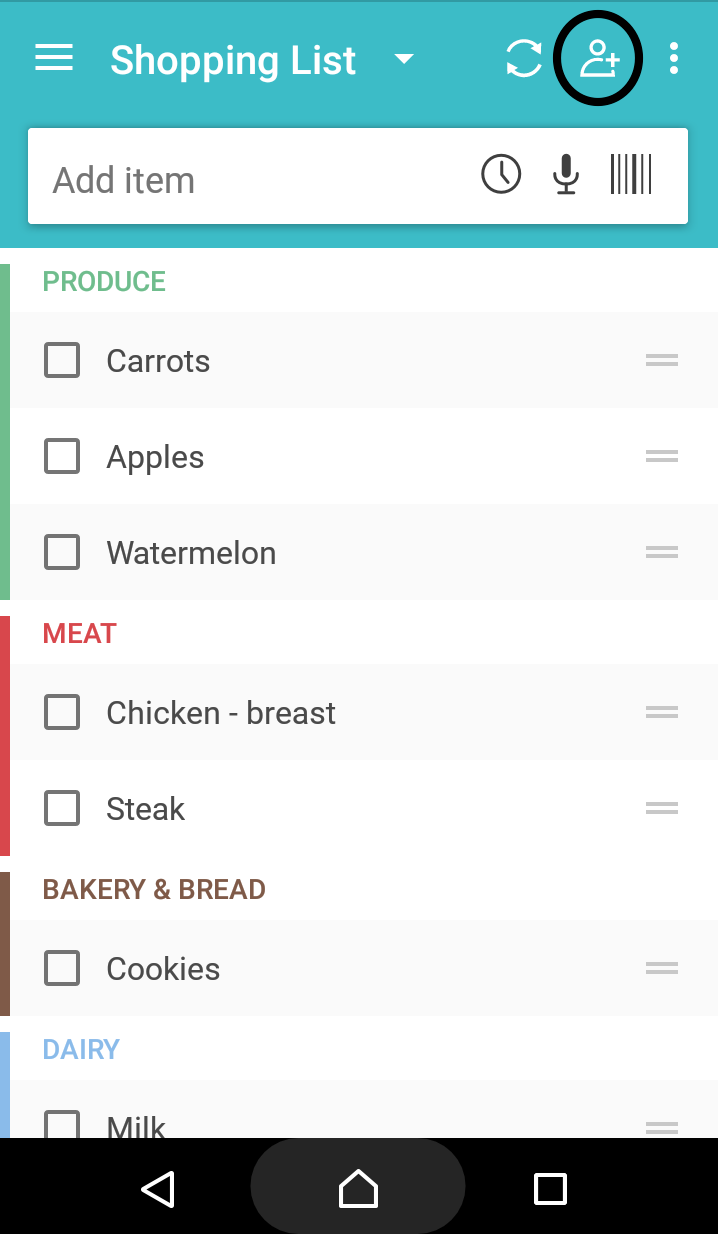This screenshot has width=718, height=1234.
Task: Open the Apples item details
Action: click(x=155, y=457)
